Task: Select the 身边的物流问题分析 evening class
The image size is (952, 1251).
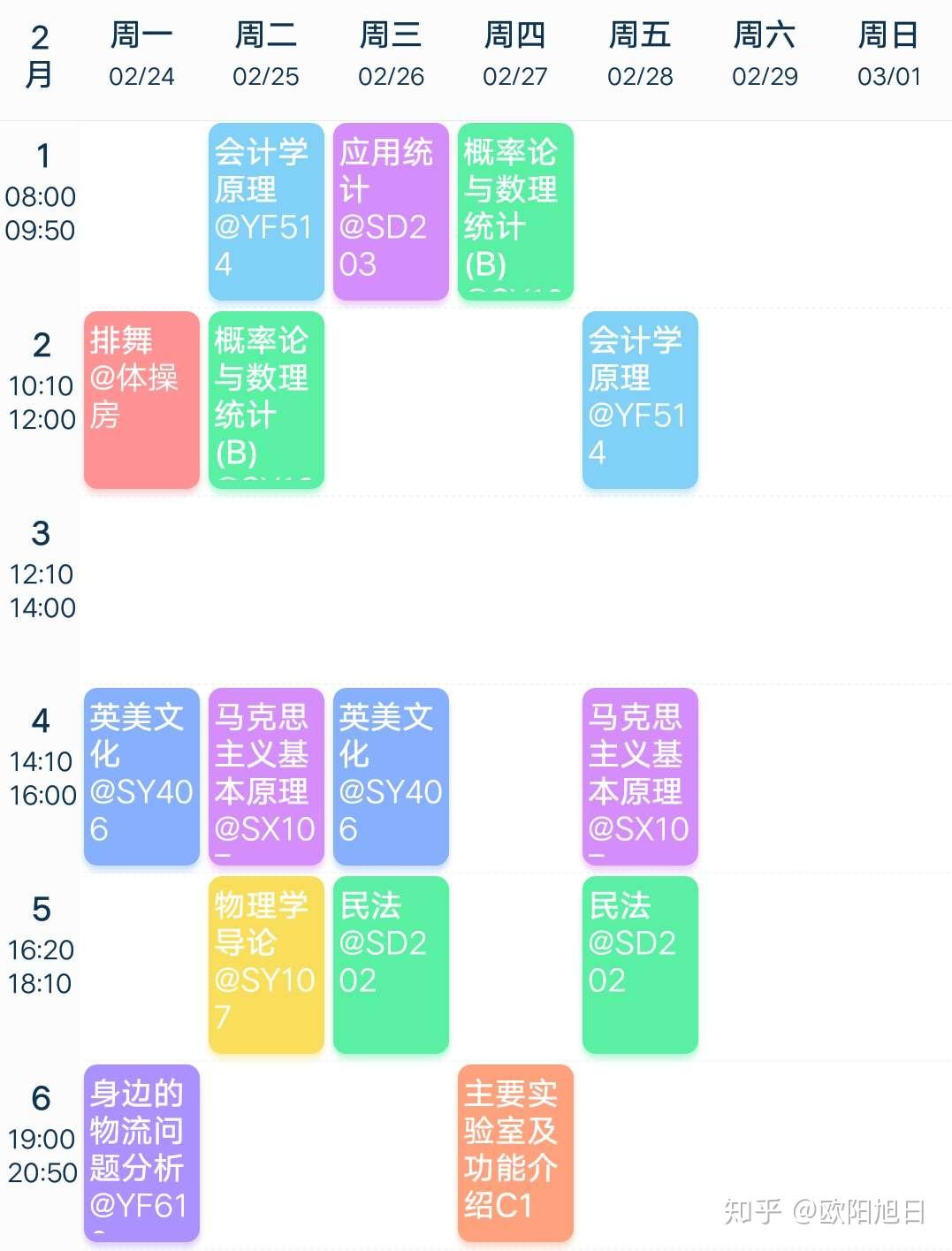Action: 141,1153
